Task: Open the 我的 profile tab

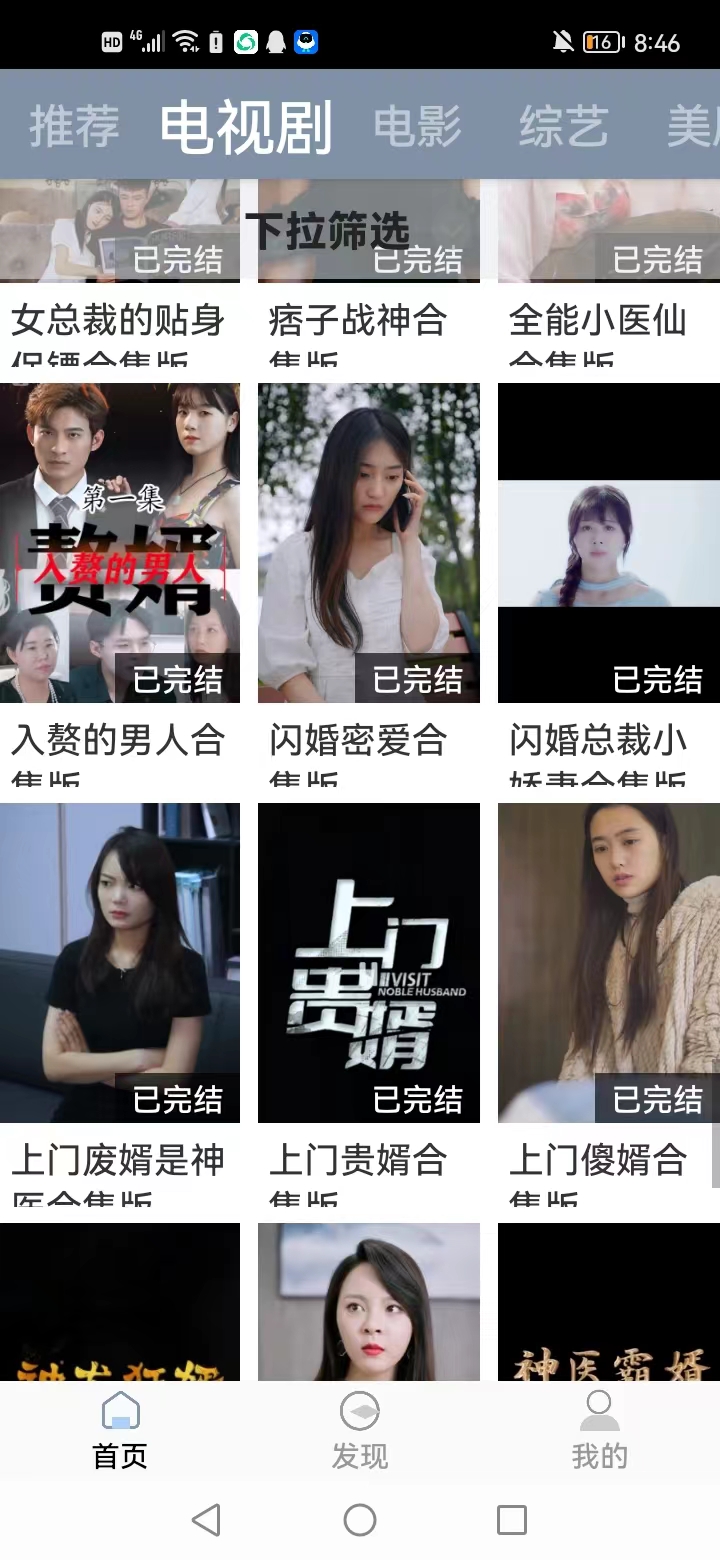Action: [x=599, y=1431]
